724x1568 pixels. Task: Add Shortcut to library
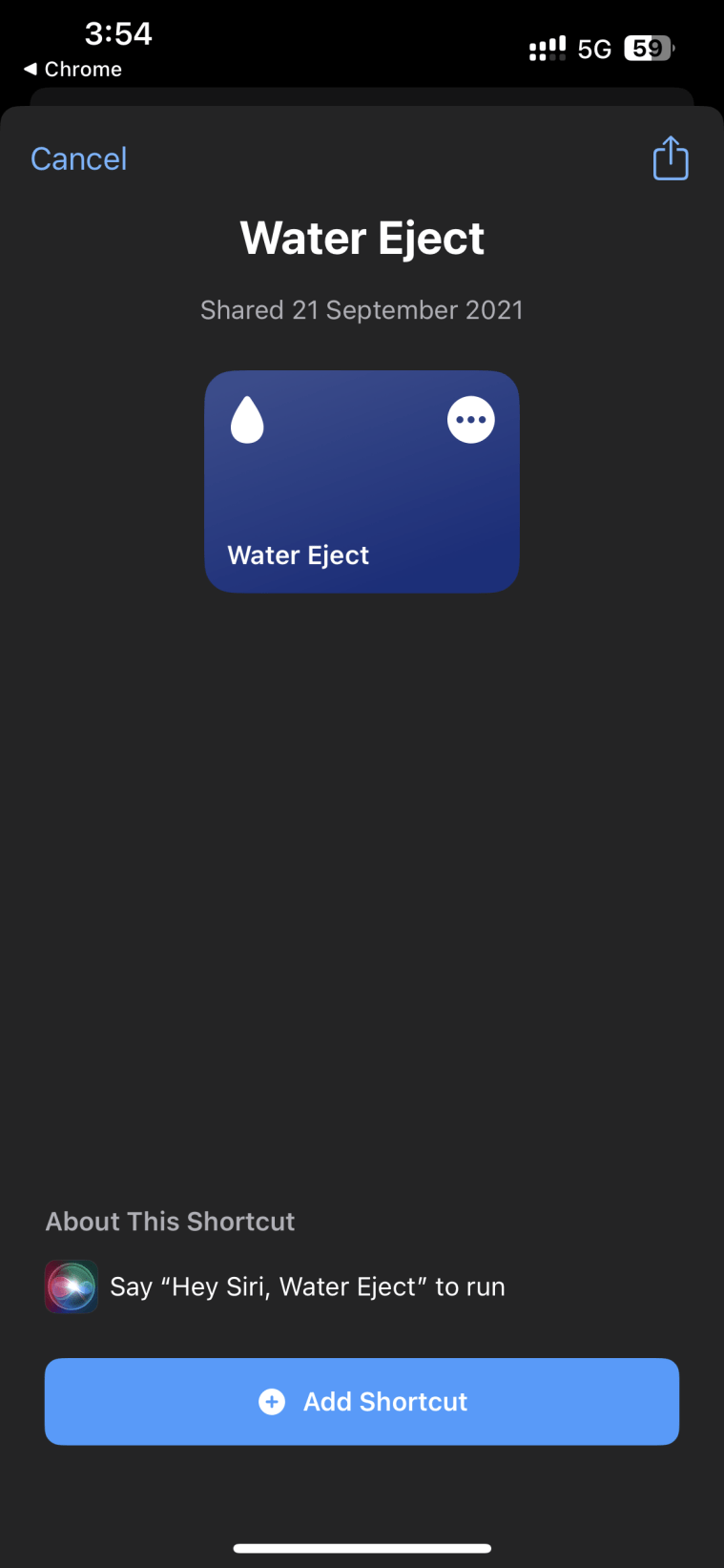[362, 1401]
